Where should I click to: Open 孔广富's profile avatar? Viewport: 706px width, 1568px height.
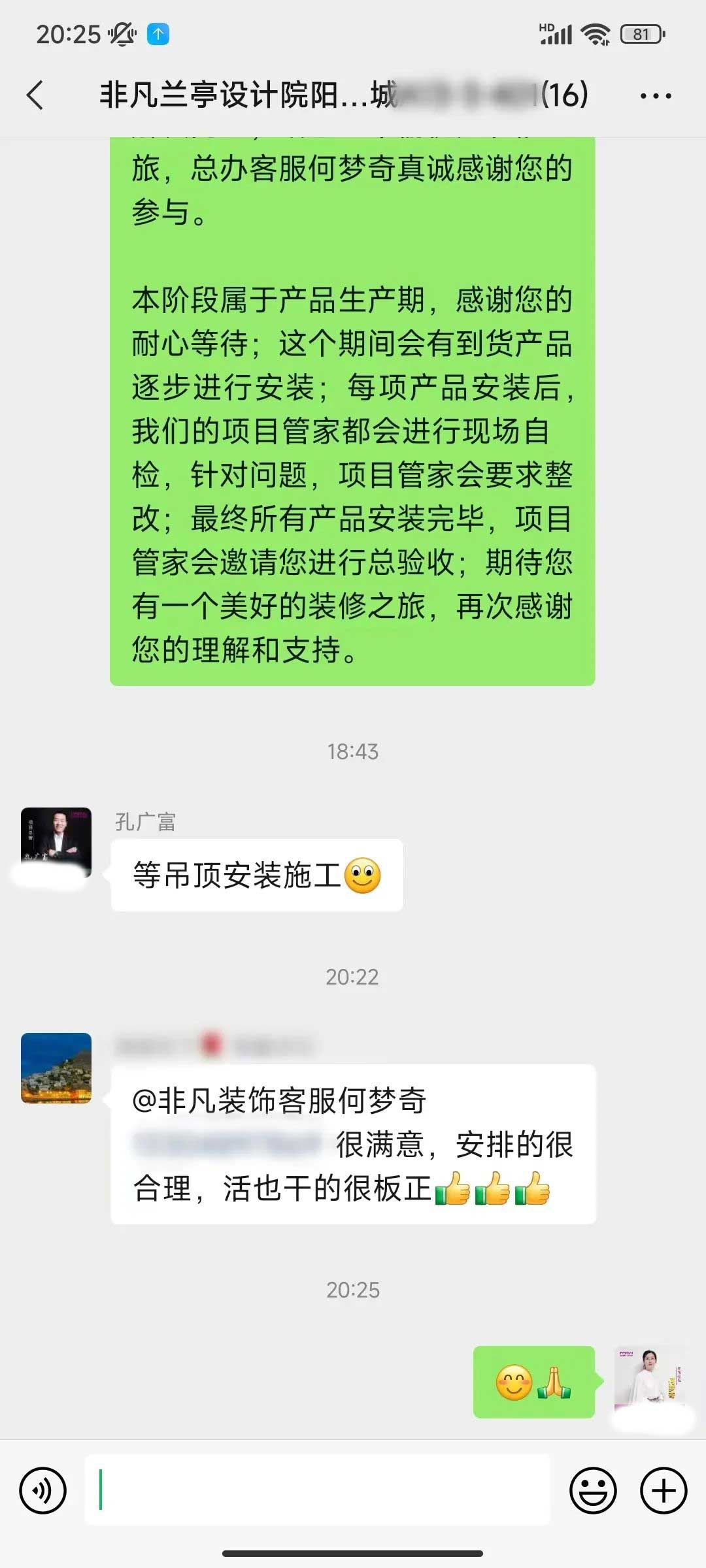click(56, 842)
